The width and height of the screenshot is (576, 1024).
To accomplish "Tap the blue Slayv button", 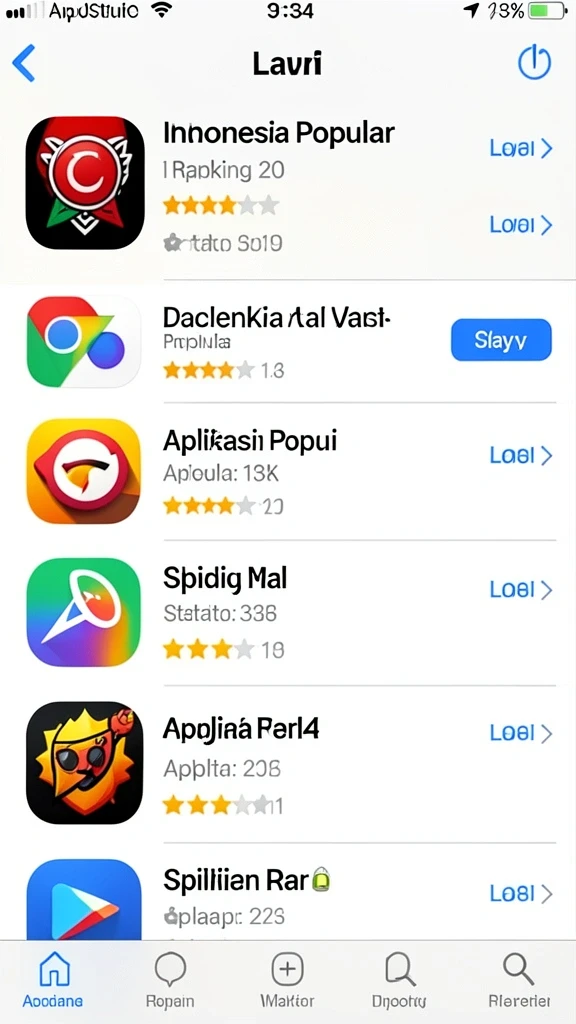I will [x=501, y=340].
